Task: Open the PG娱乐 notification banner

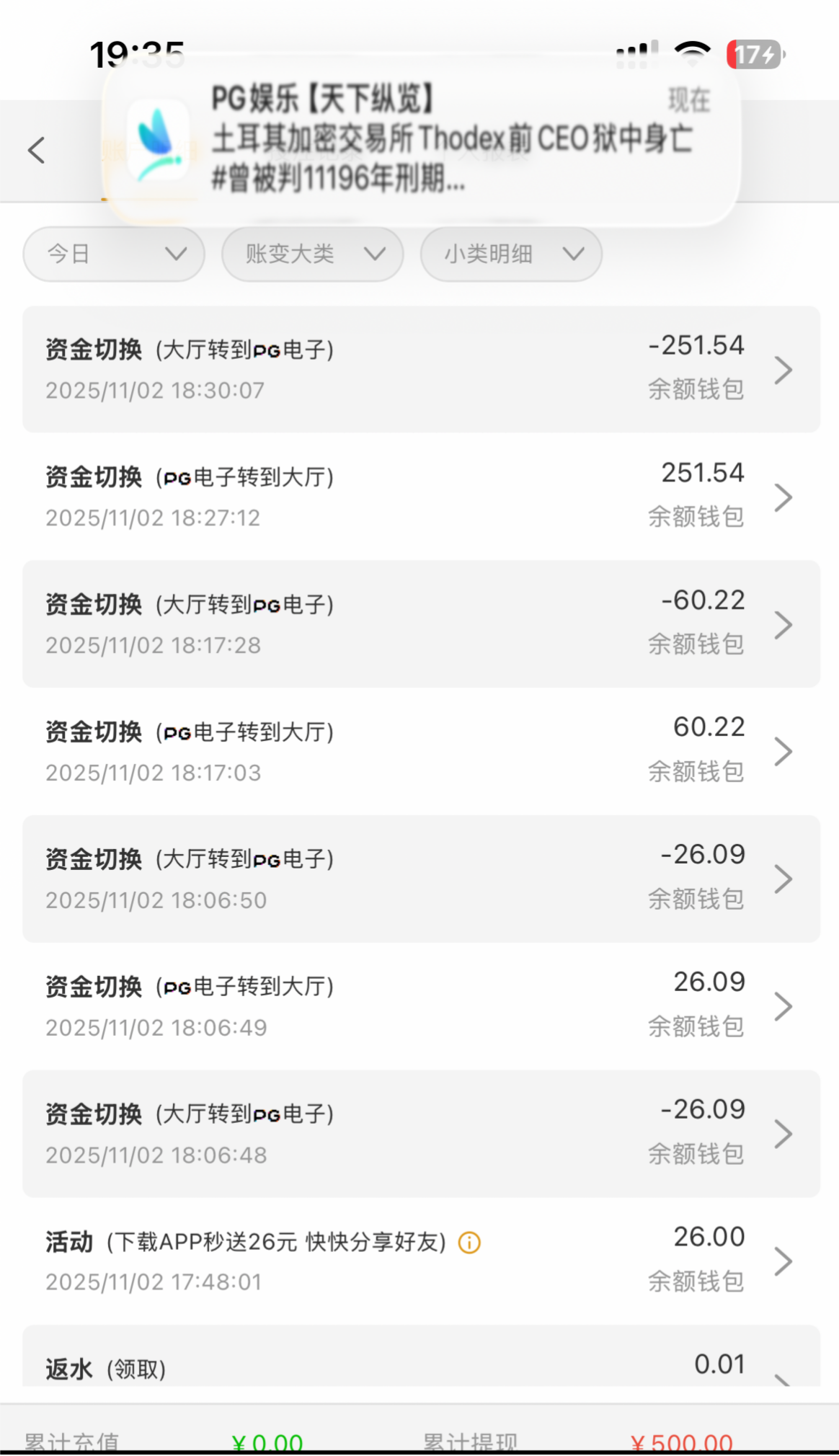Action: pyautogui.click(x=421, y=140)
